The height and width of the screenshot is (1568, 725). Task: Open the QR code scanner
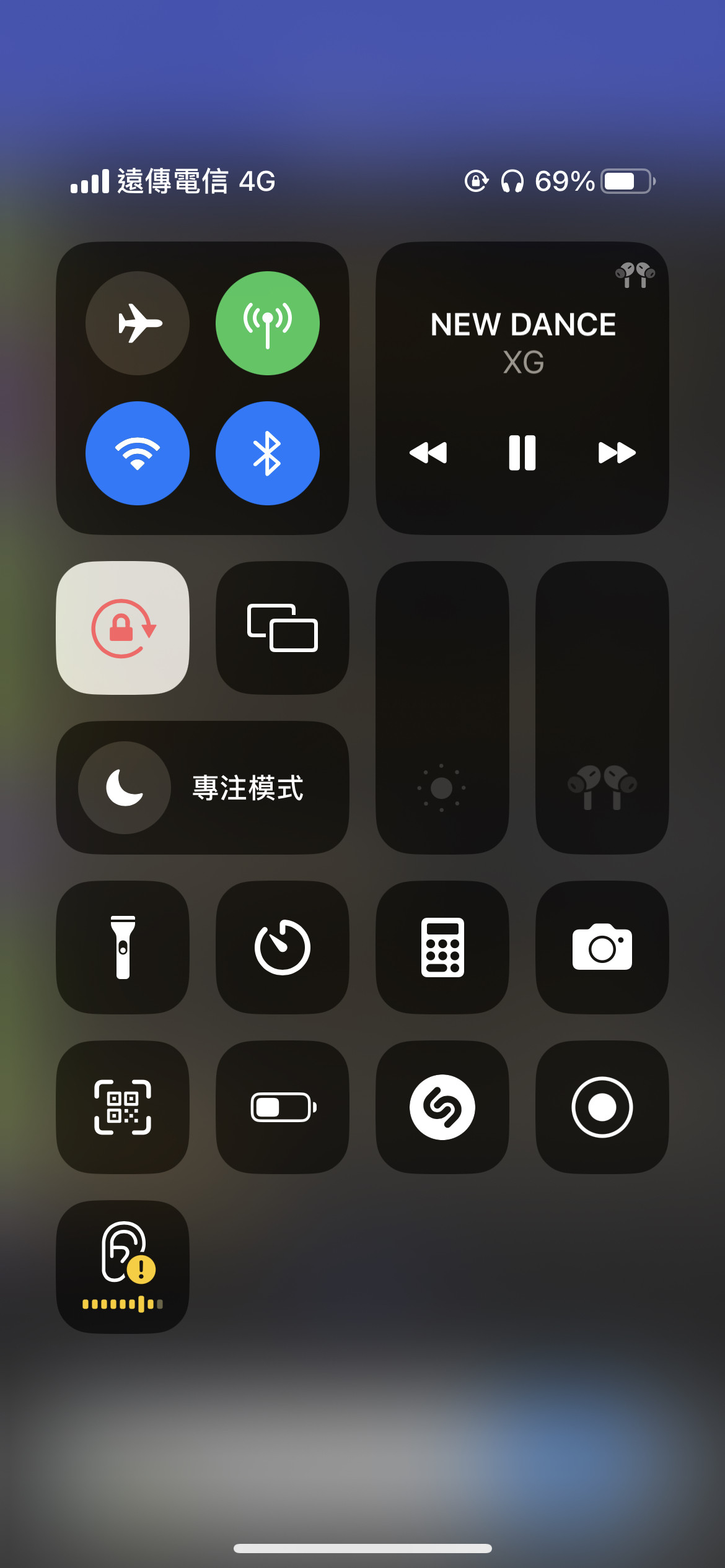pos(123,1107)
